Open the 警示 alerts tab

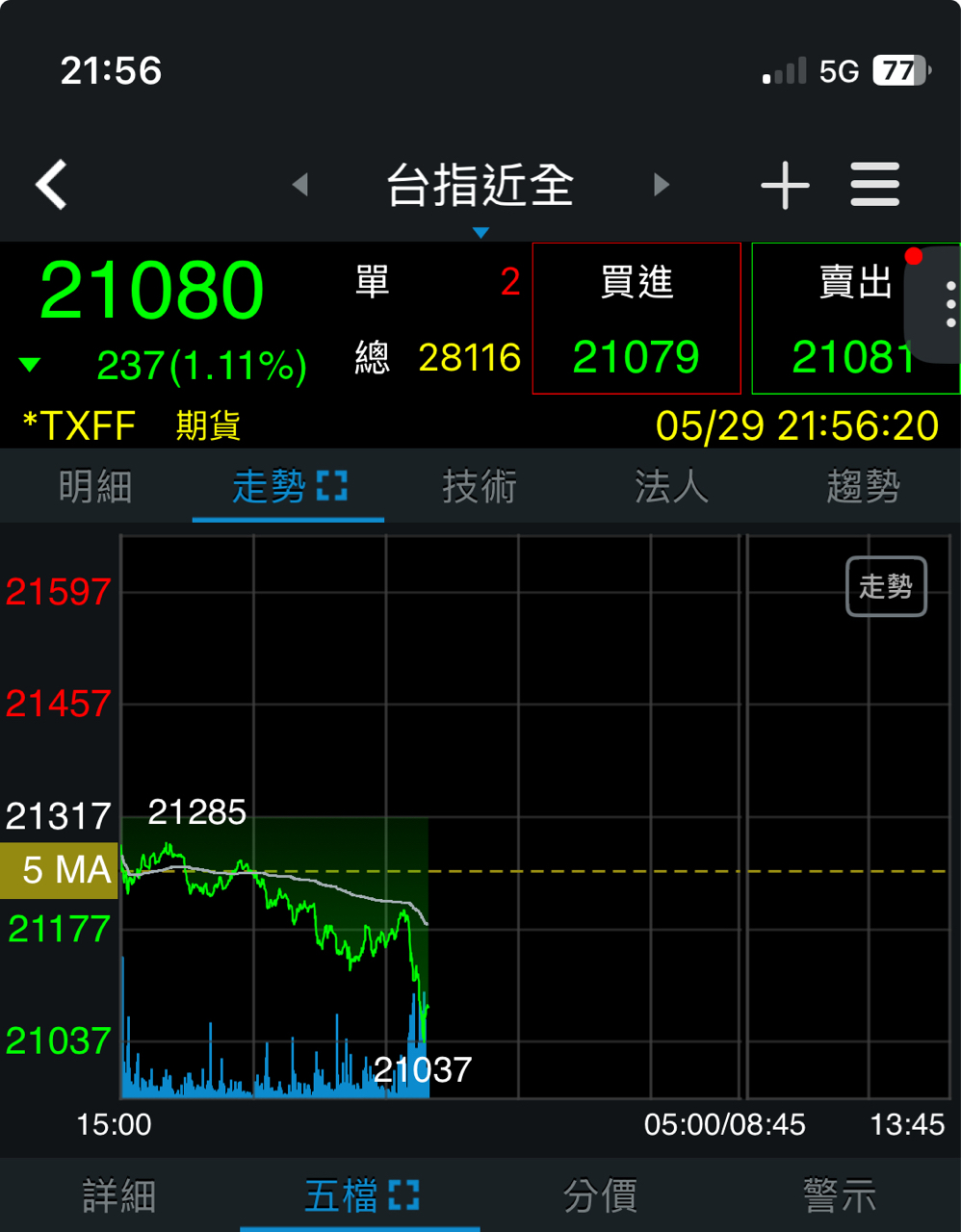point(840,1195)
